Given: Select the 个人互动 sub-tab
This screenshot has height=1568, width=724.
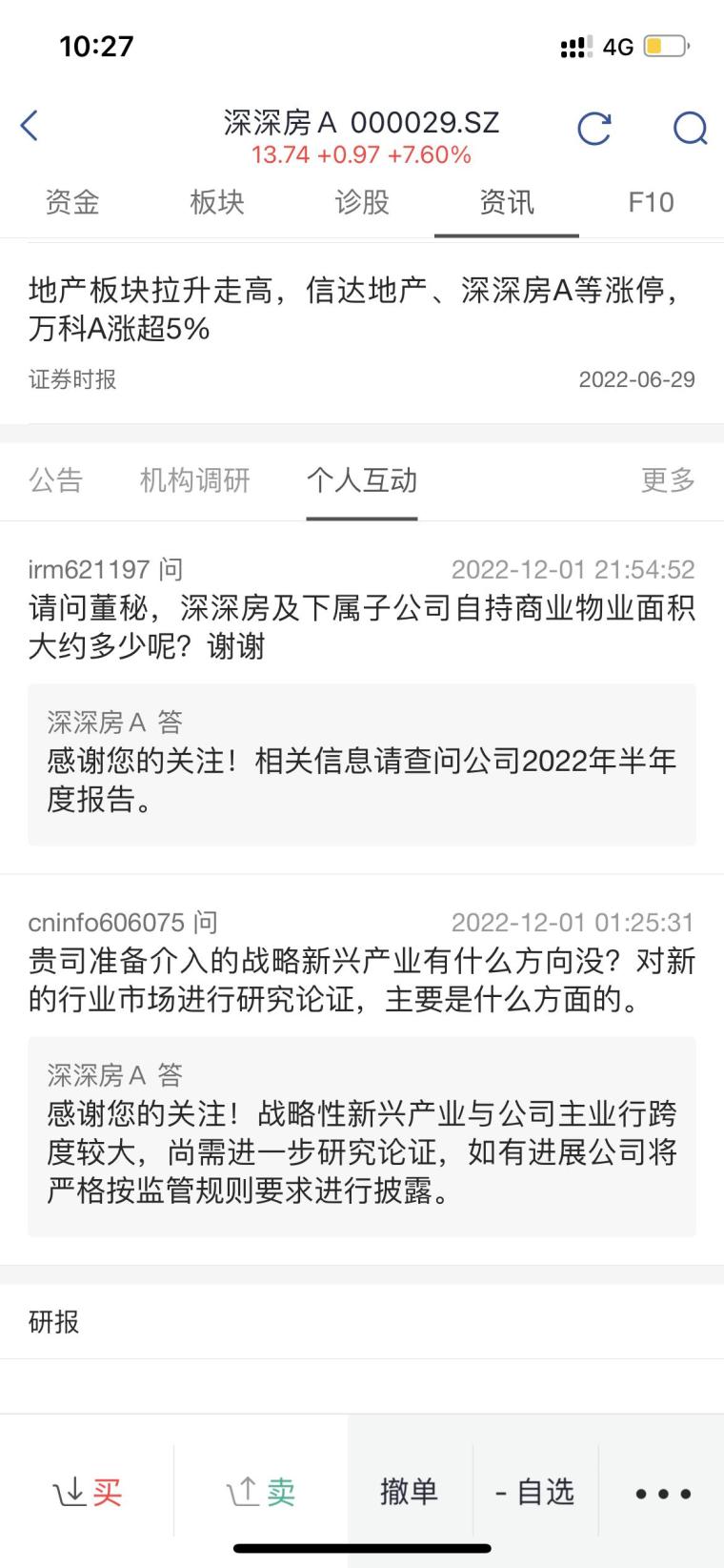Looking at the screenshot, I should click(x=362, y=480).
